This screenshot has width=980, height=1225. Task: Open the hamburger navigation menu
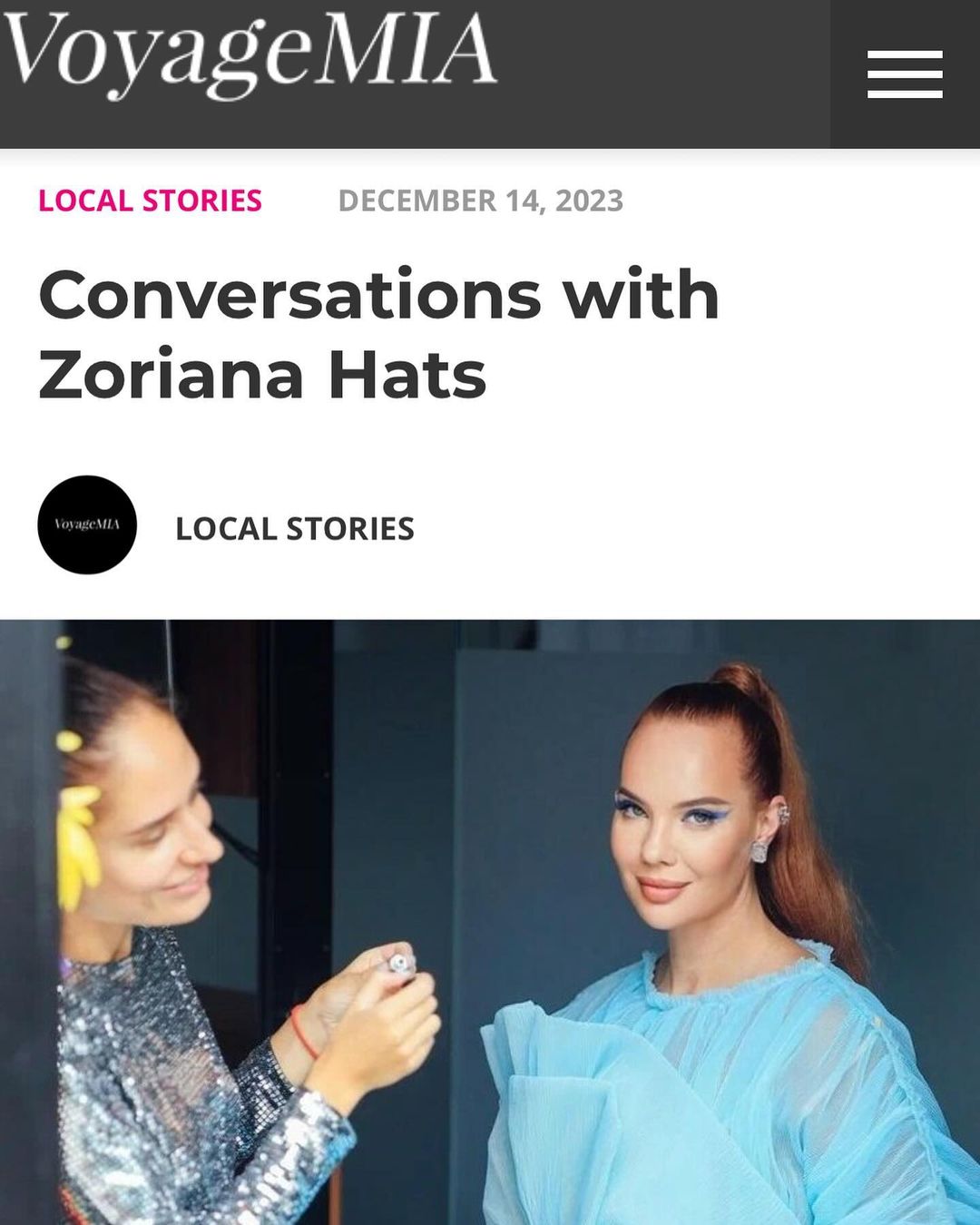click(x=905, y=74)
